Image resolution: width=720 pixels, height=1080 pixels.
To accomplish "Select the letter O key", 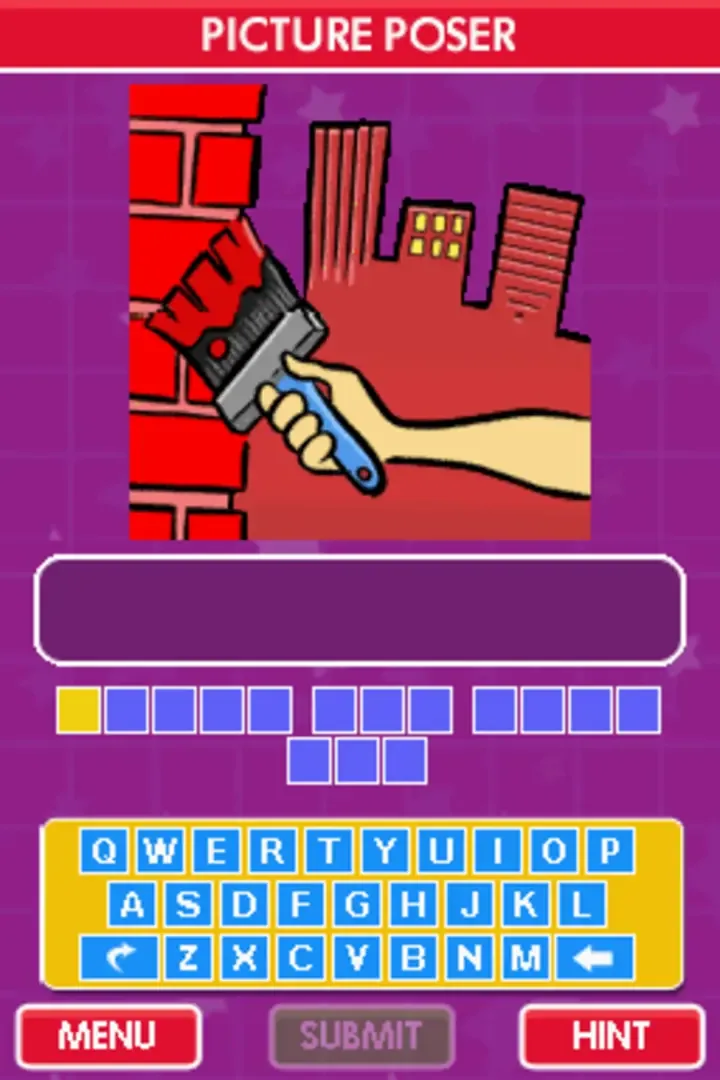I will point(553,852).
